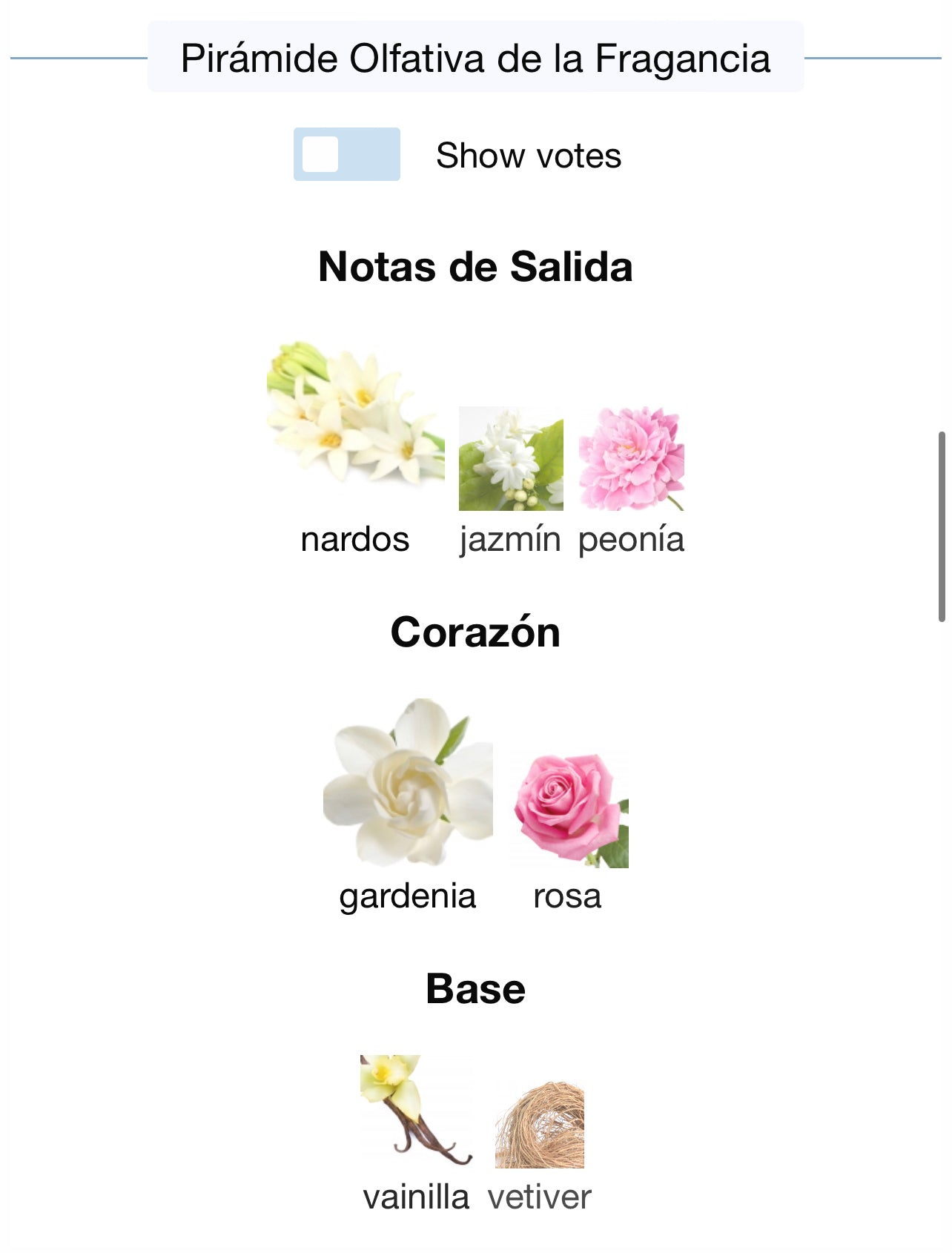
Task: Click the Notas de Salida heading
Action: point(475,267)
